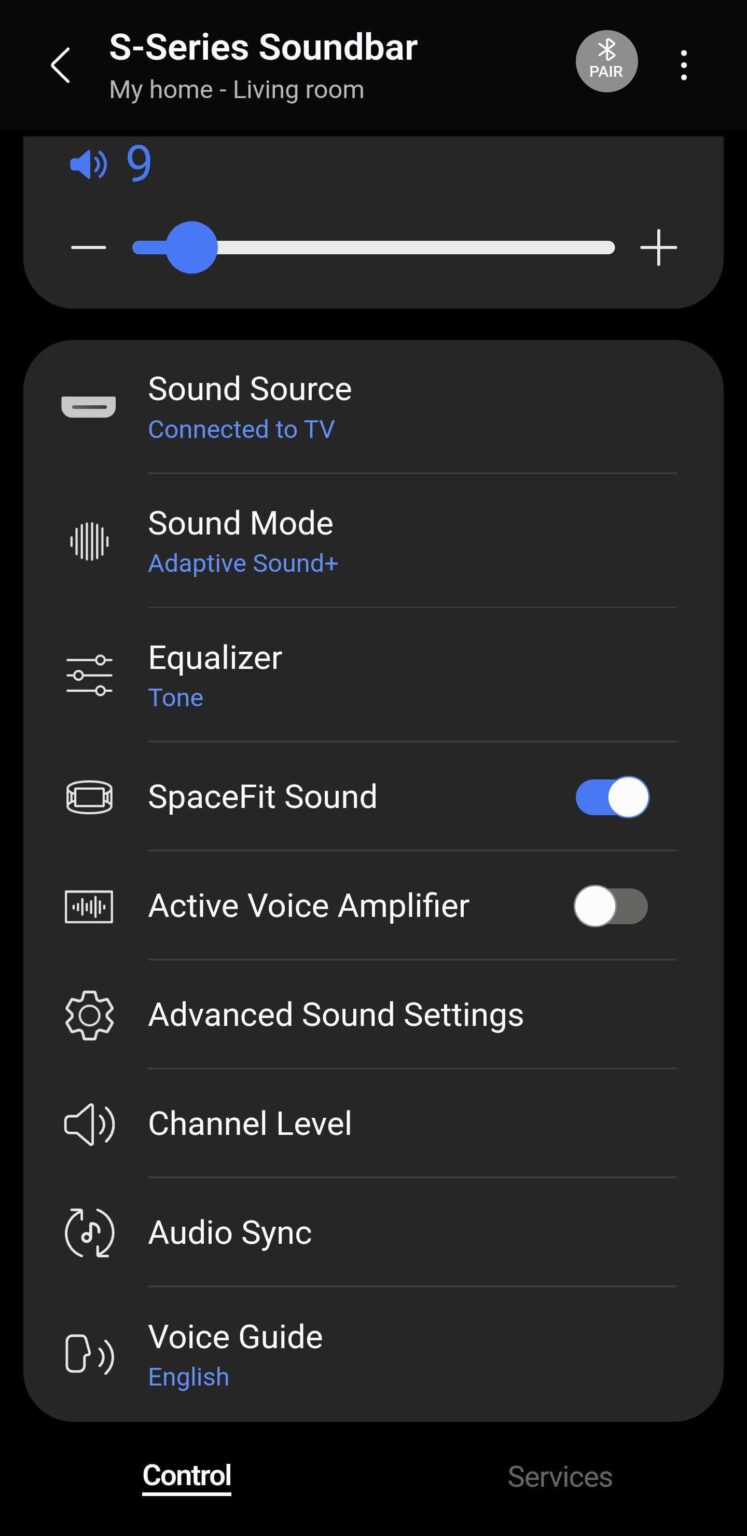The width and height of the screenshot is (747, 1536).
Task: Select the Sound Mode waveform icon
Action: click(x=88, y=541)
